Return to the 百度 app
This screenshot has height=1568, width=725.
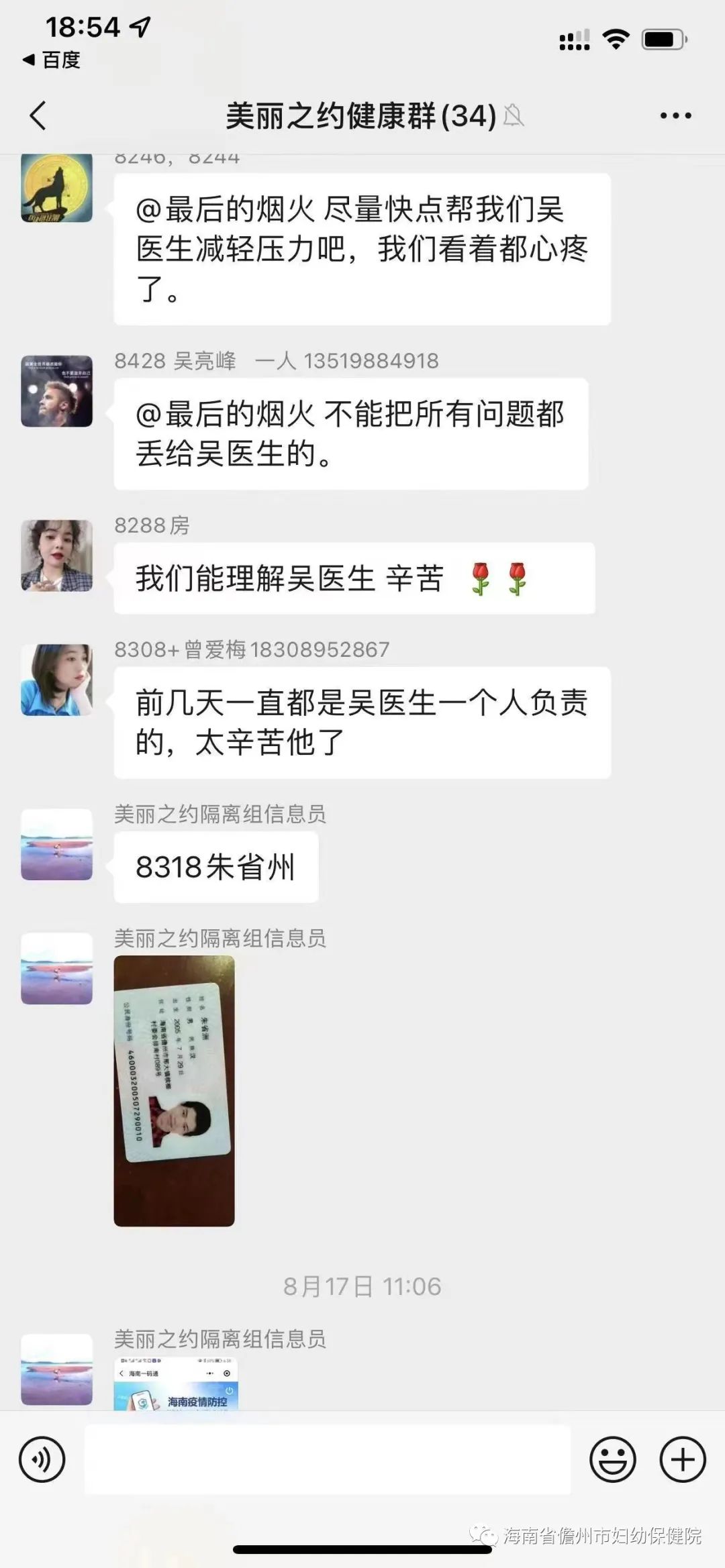point(52,60)
